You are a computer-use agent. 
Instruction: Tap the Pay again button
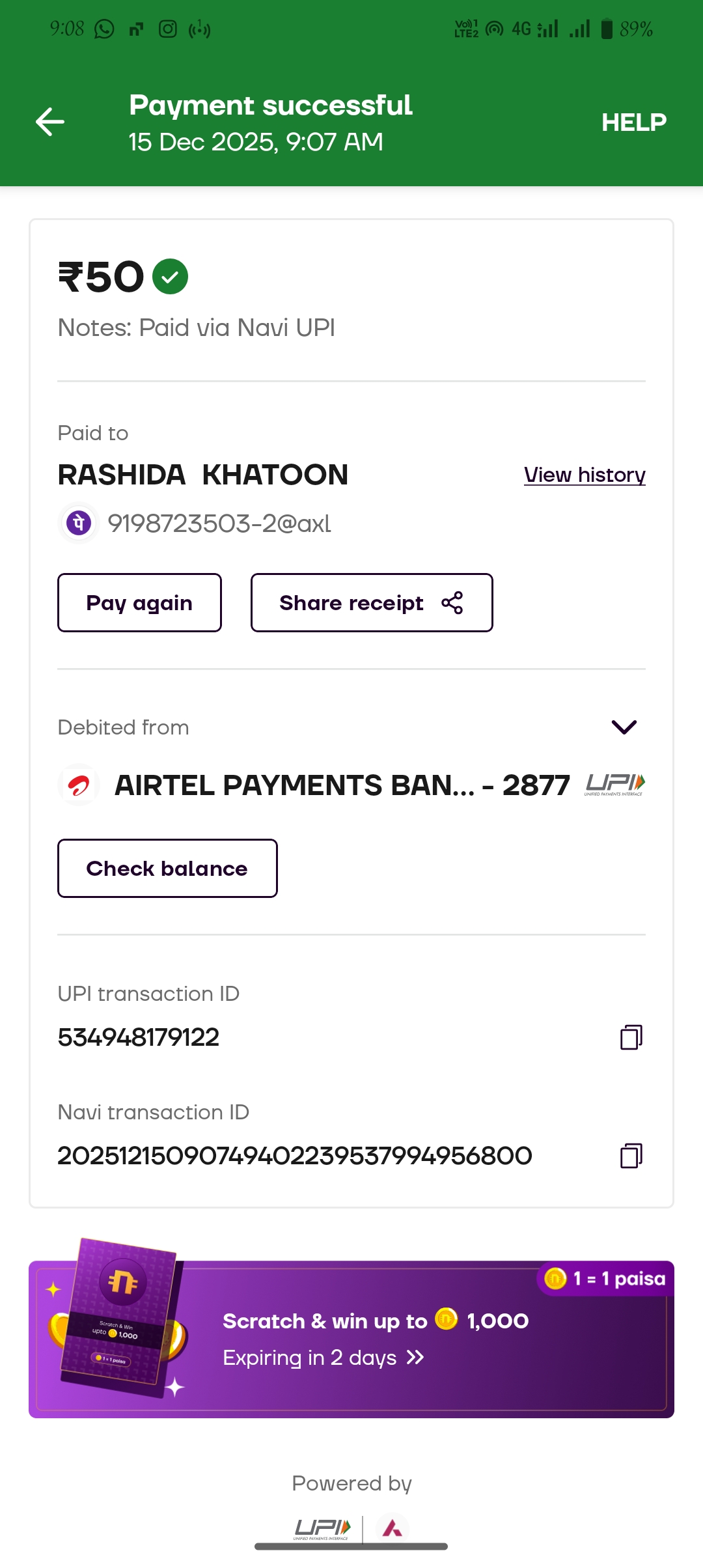click(x=139, y=602)
